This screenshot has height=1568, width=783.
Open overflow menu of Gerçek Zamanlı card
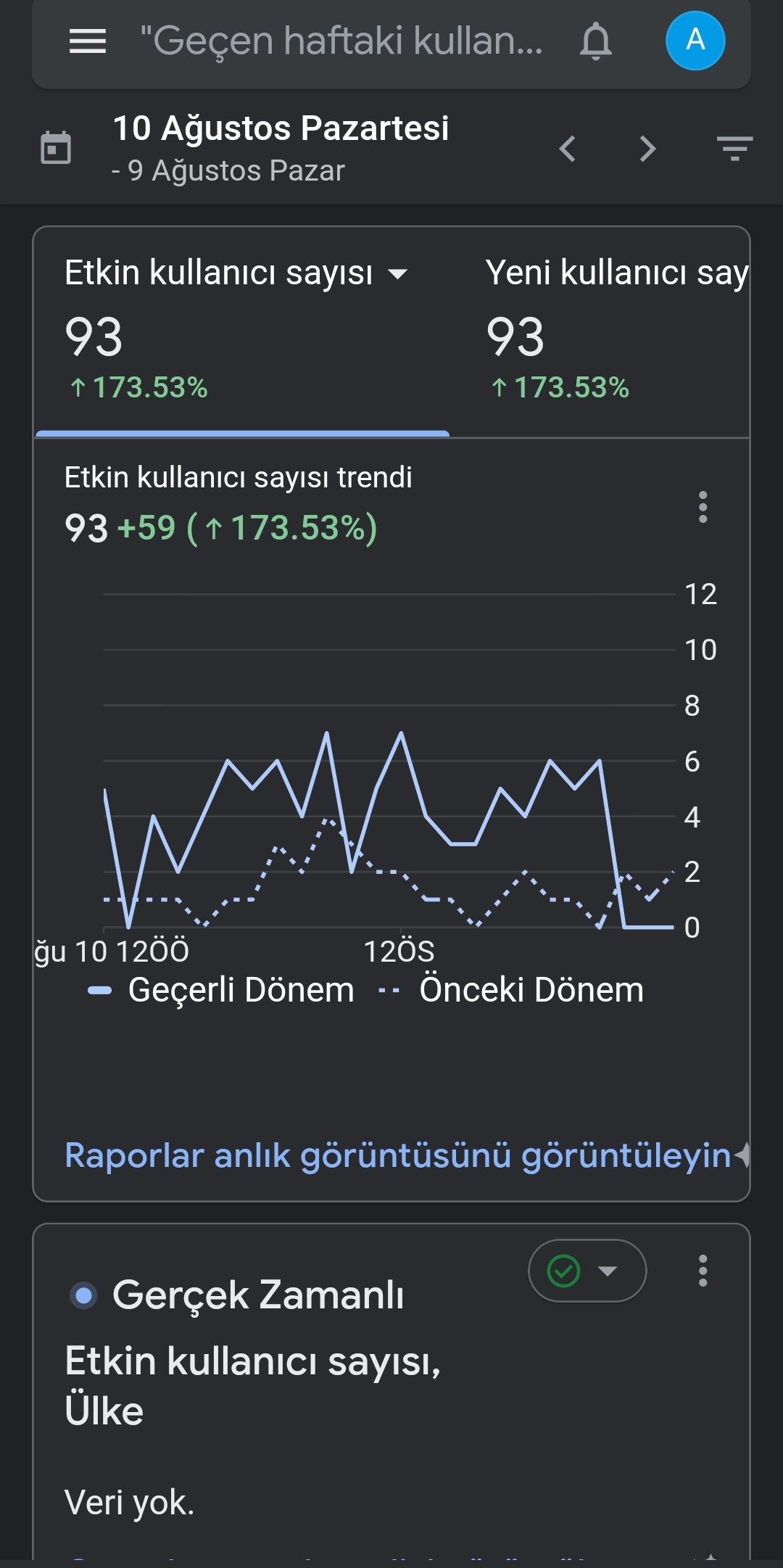[703, 1271]
